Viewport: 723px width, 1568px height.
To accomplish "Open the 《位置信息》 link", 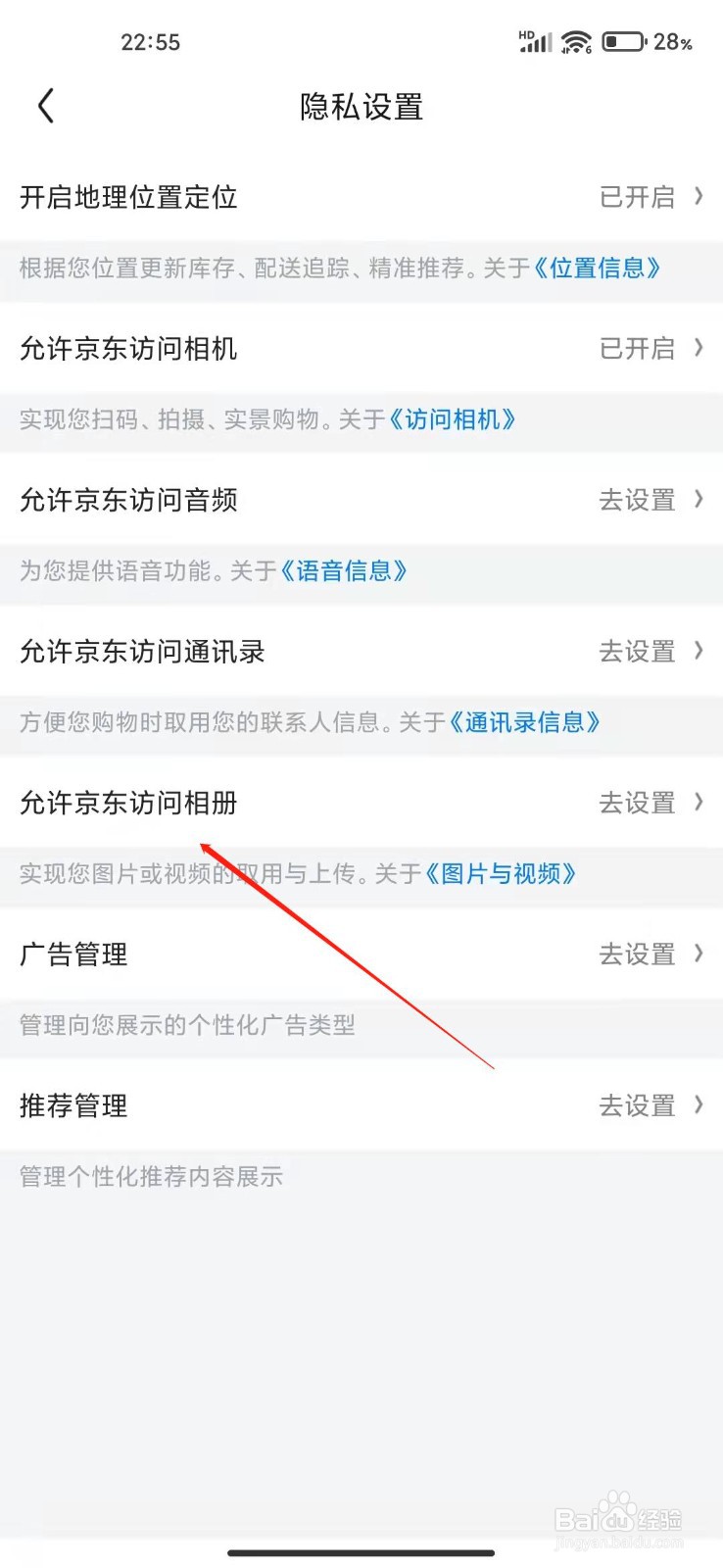I will click(601, 268).
